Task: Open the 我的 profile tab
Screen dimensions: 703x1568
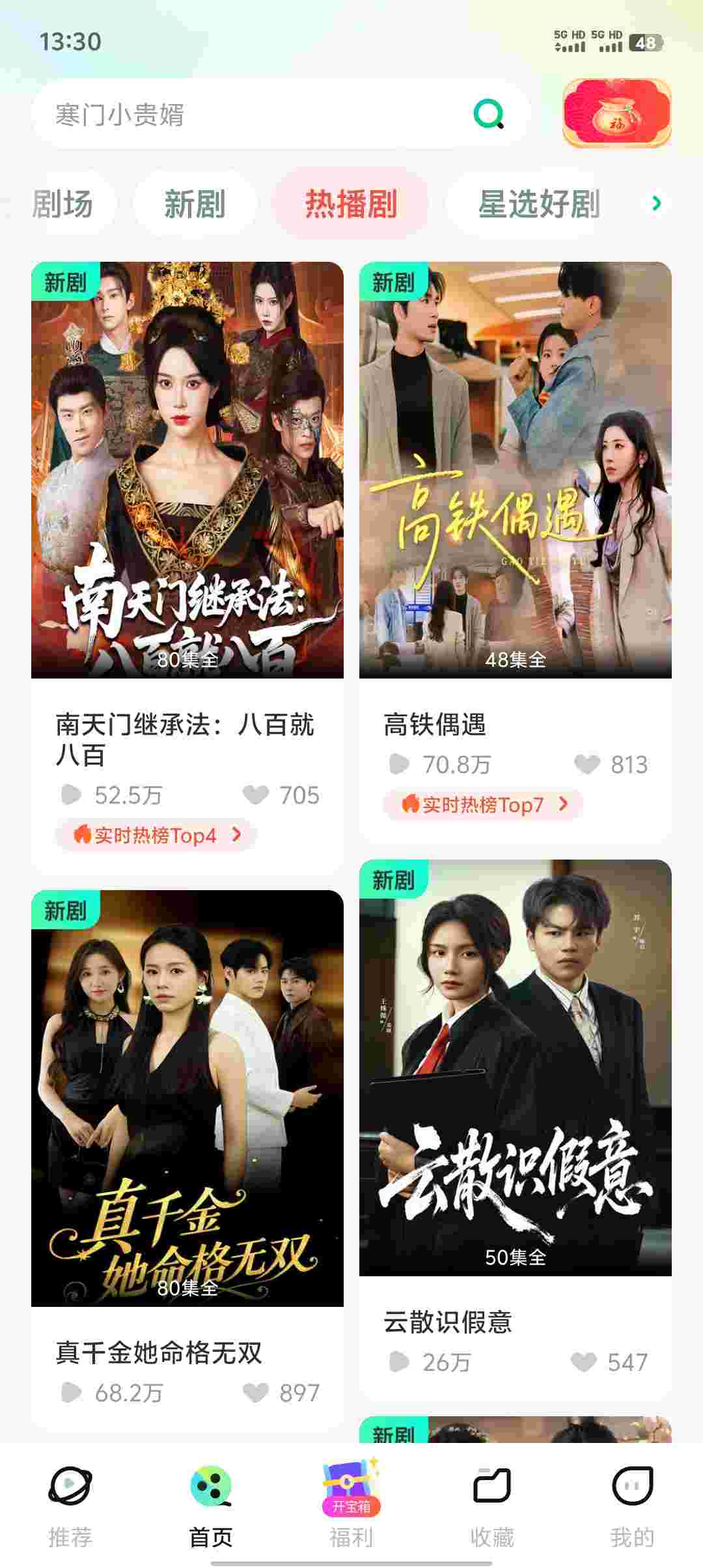Action: pyautogui.click(x=632, y=1505)
